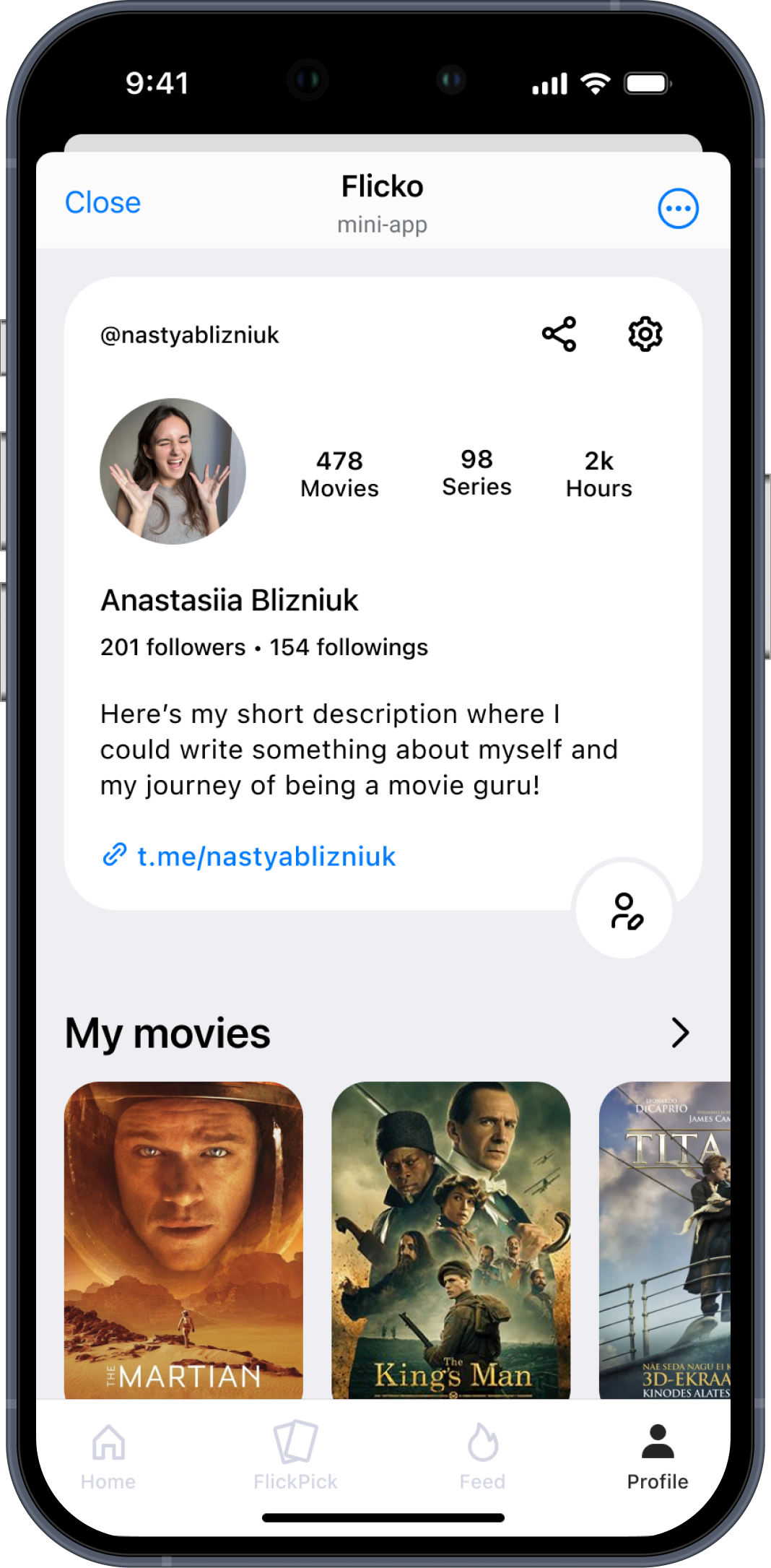The height and width of the screenshot is (1568, 771).
Task: Edit profile with the person-pencil button
Action: tap(624, 910)
